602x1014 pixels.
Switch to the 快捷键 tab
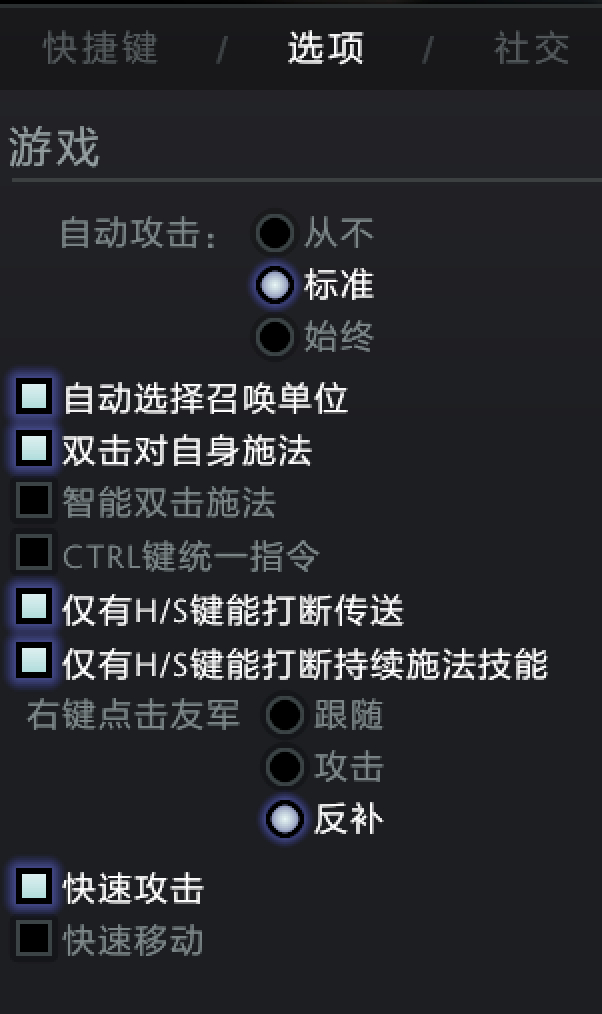coord(100,48)
